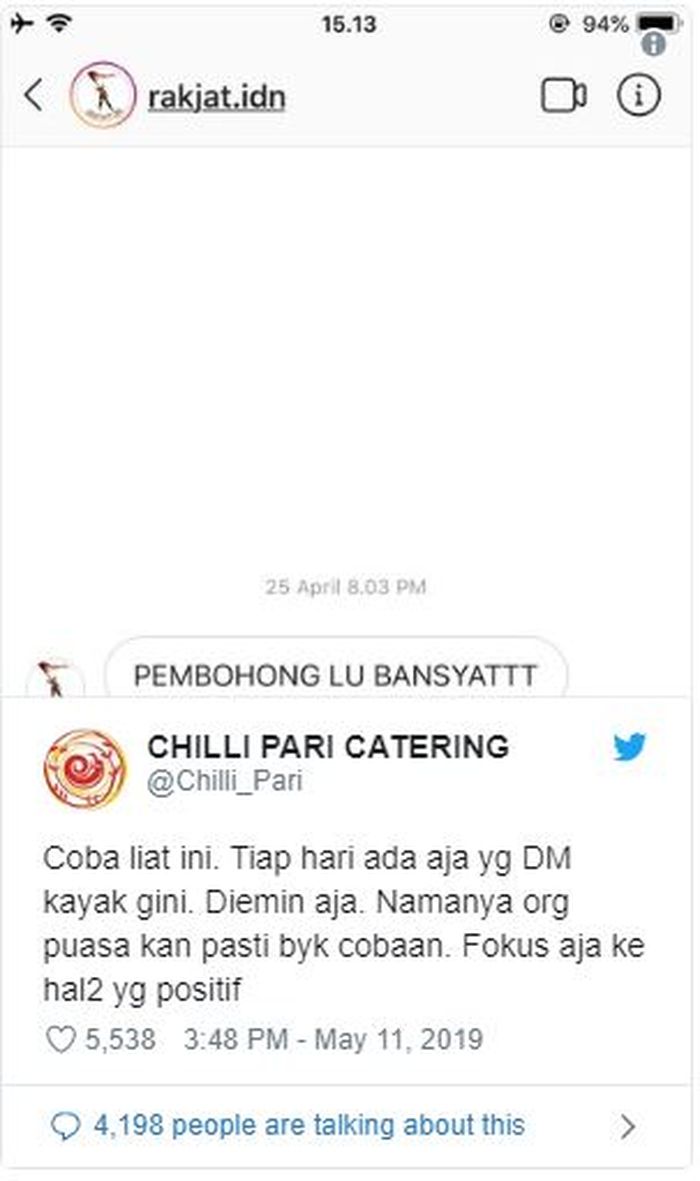Visit the @Chilli_Pari handle
This screenshot has height=1181, width=700.
coord(225,781)
